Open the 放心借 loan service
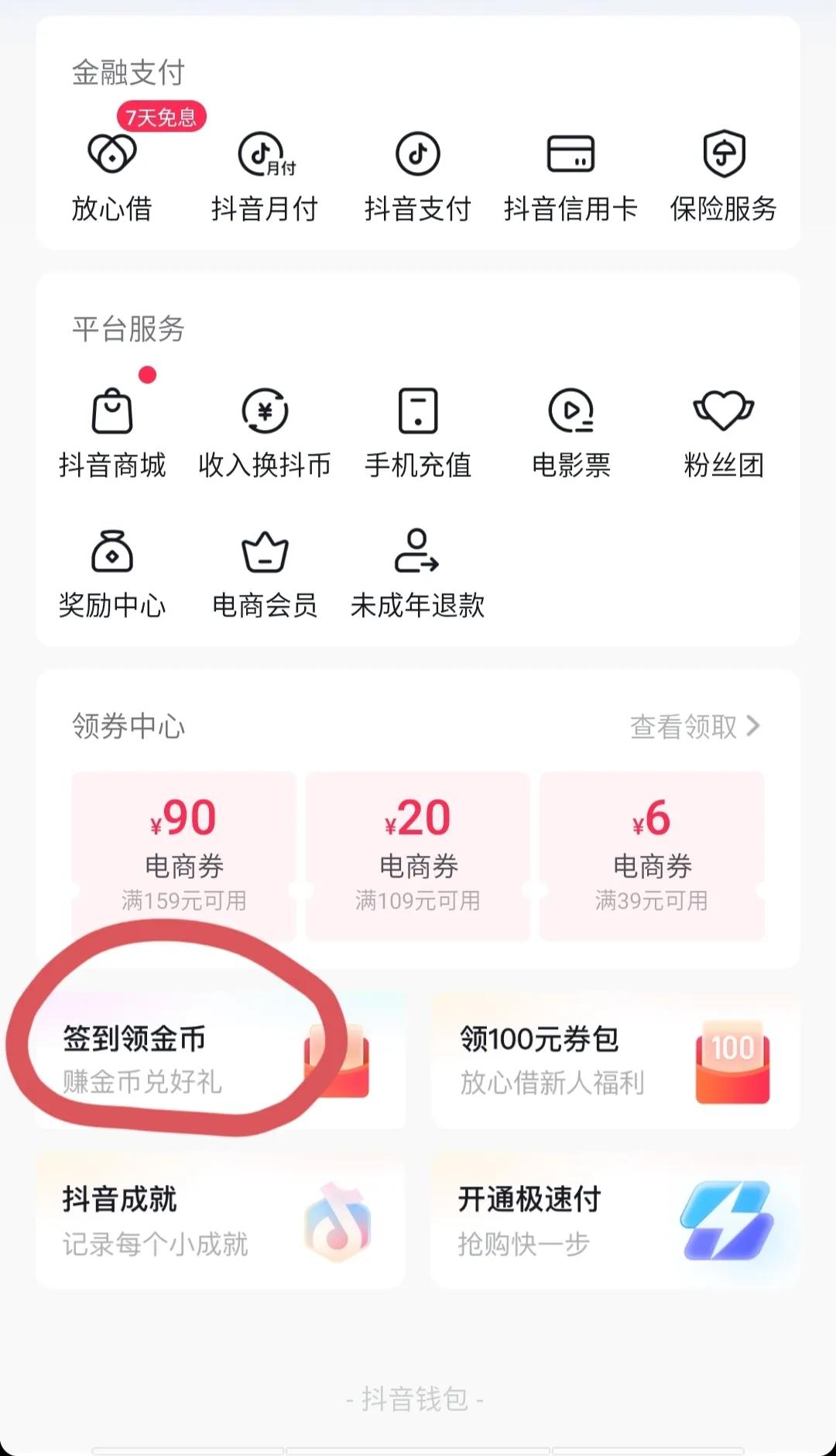Viewport: 836px width, 1456px height. (x=112, y=174)
